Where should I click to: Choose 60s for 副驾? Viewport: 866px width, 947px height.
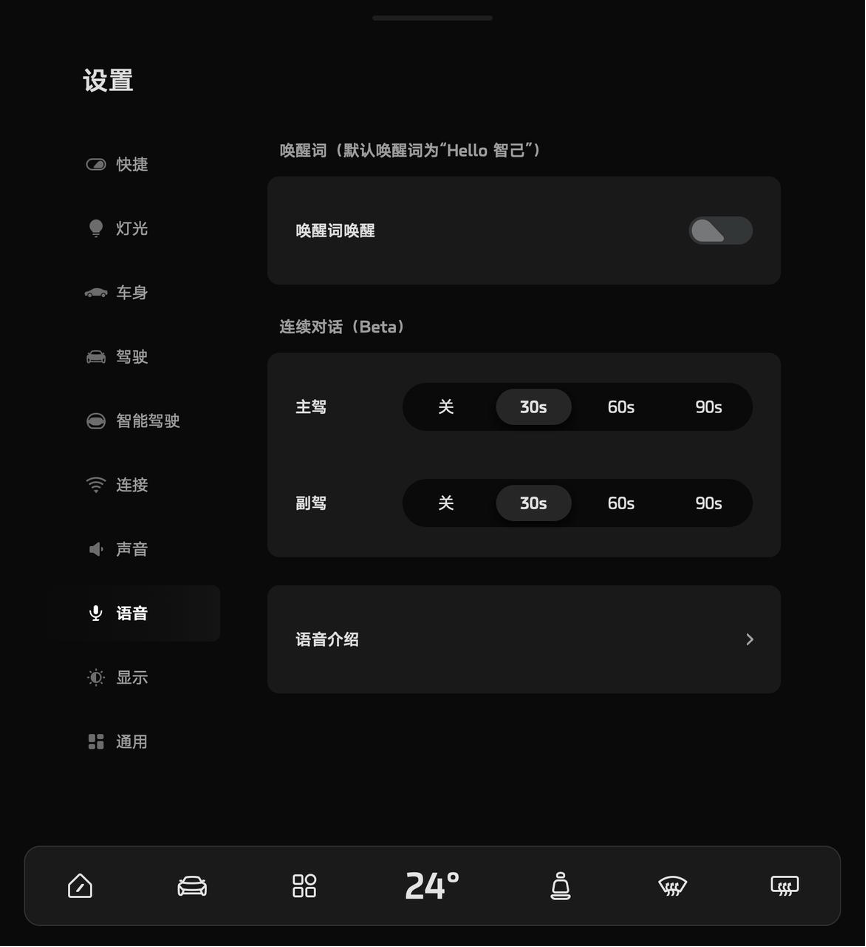click(x=621, y=503)
